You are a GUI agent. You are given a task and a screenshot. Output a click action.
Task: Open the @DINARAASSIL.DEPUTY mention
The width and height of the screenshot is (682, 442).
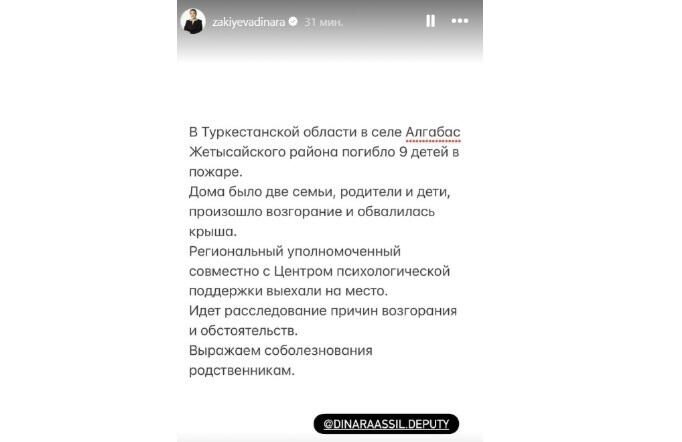(386, 424)
